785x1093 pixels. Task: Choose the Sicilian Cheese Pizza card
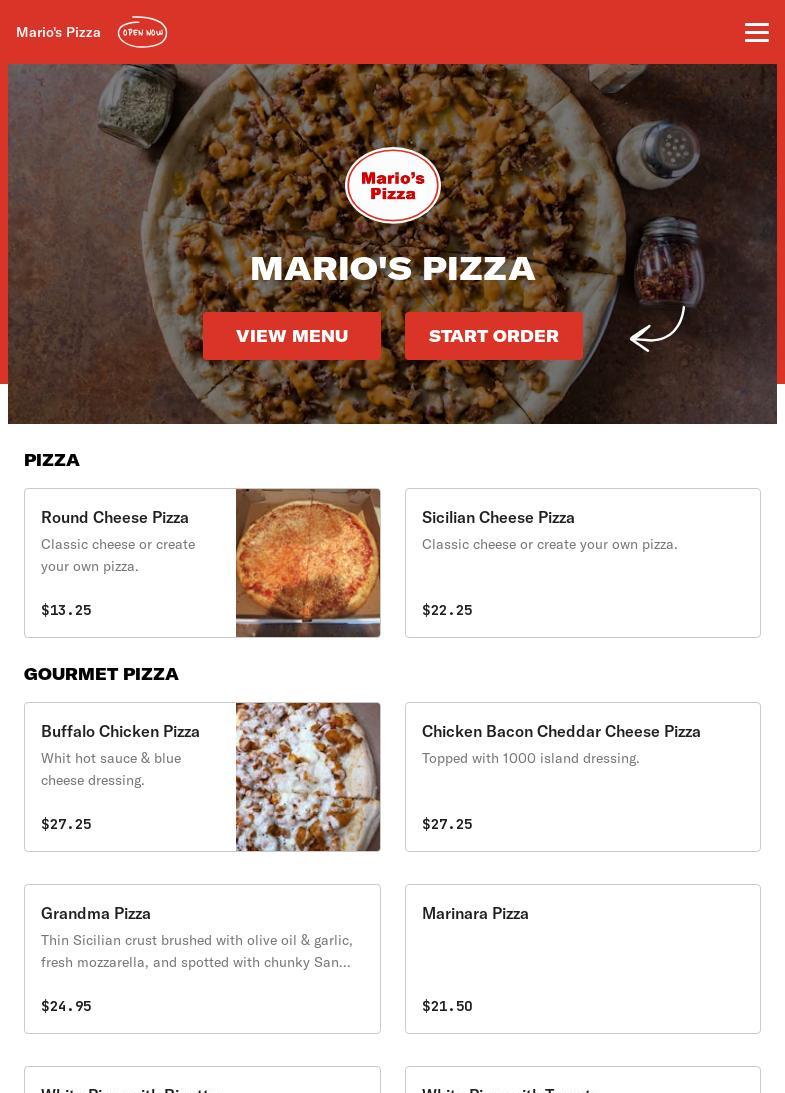tap(582, 563)
